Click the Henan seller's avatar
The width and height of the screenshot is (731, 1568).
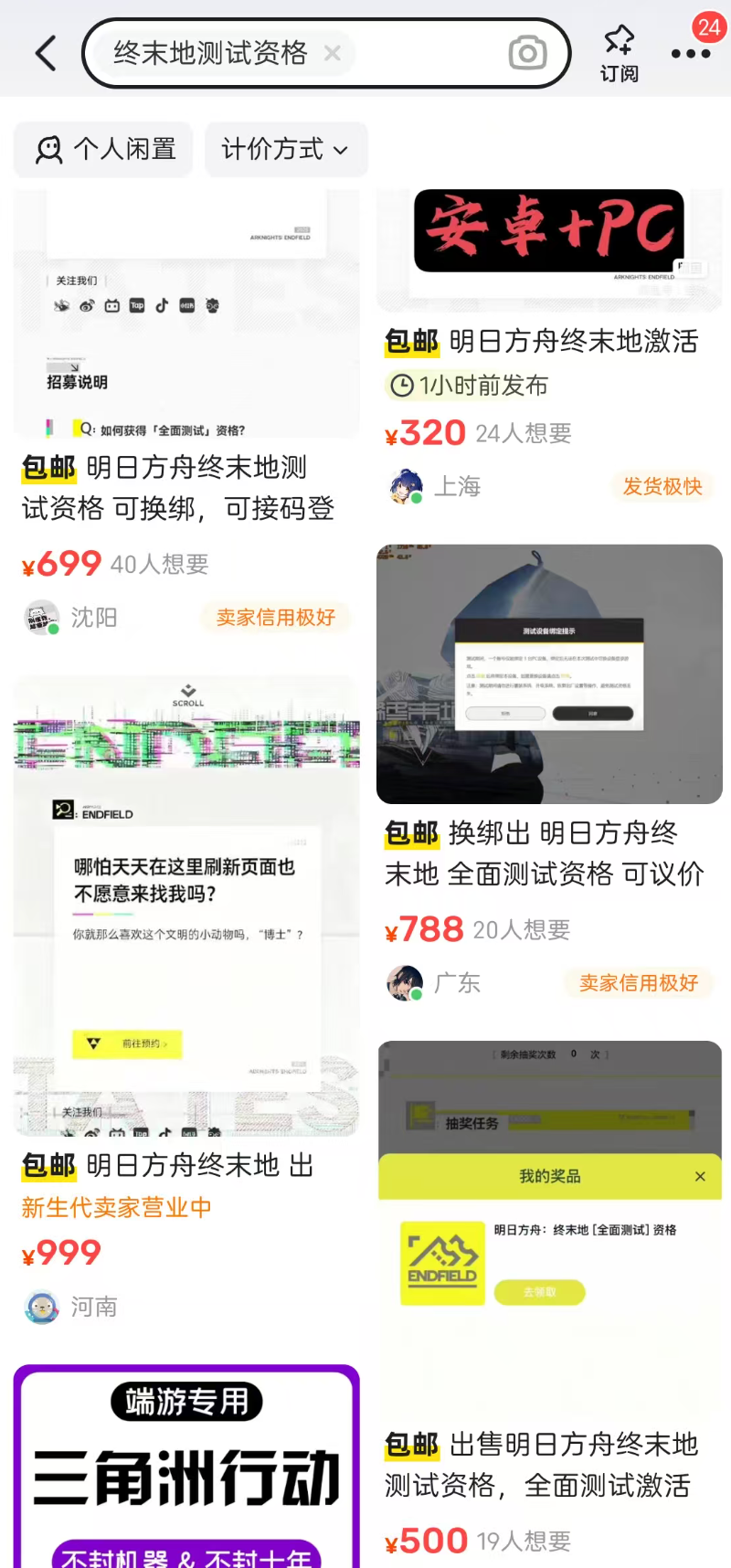click(x=41, y=1307)
